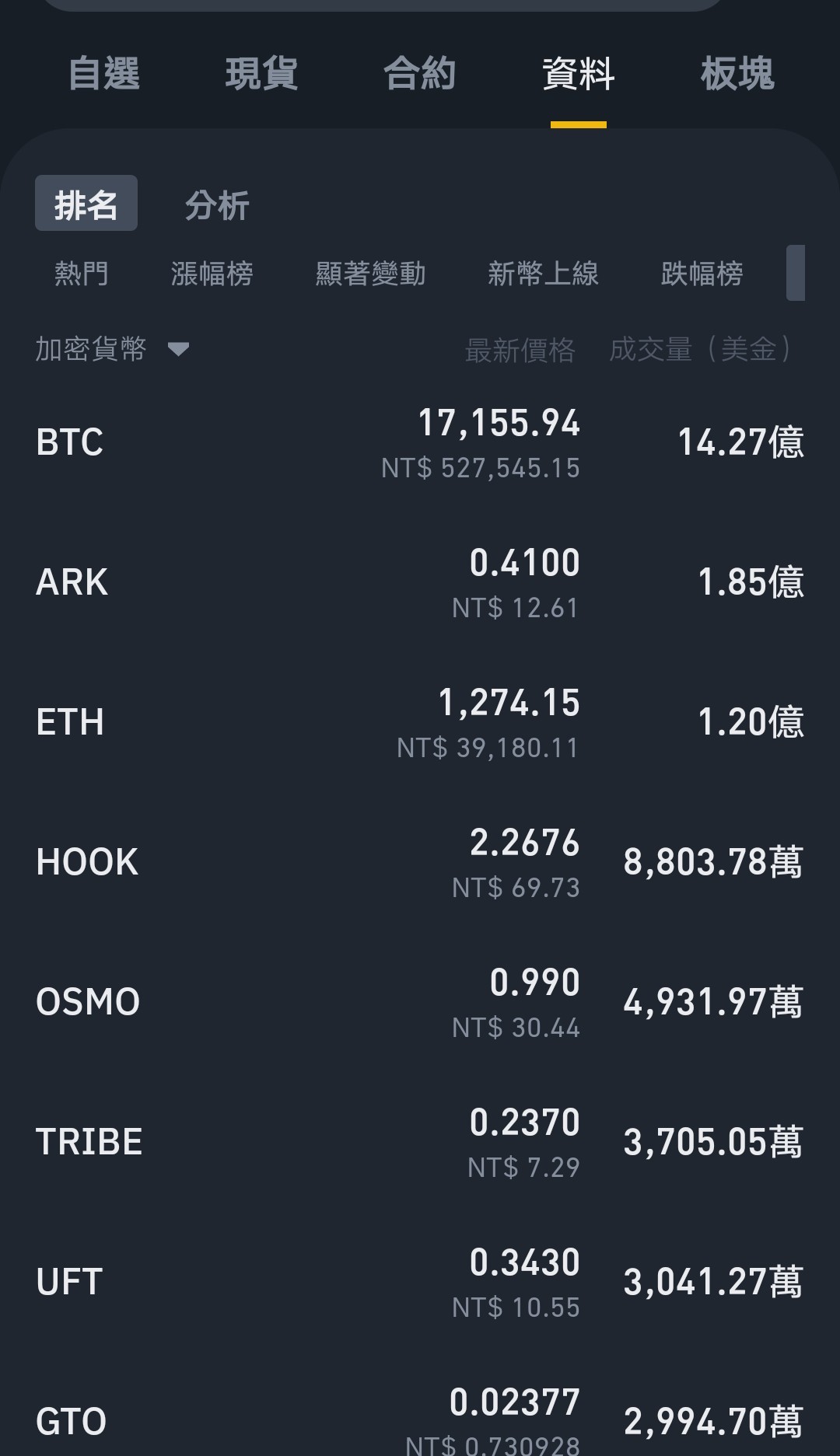Open the HOOK row
Image resolution: width=840 pixels, height=1456 pixels.
click(420, 862)
